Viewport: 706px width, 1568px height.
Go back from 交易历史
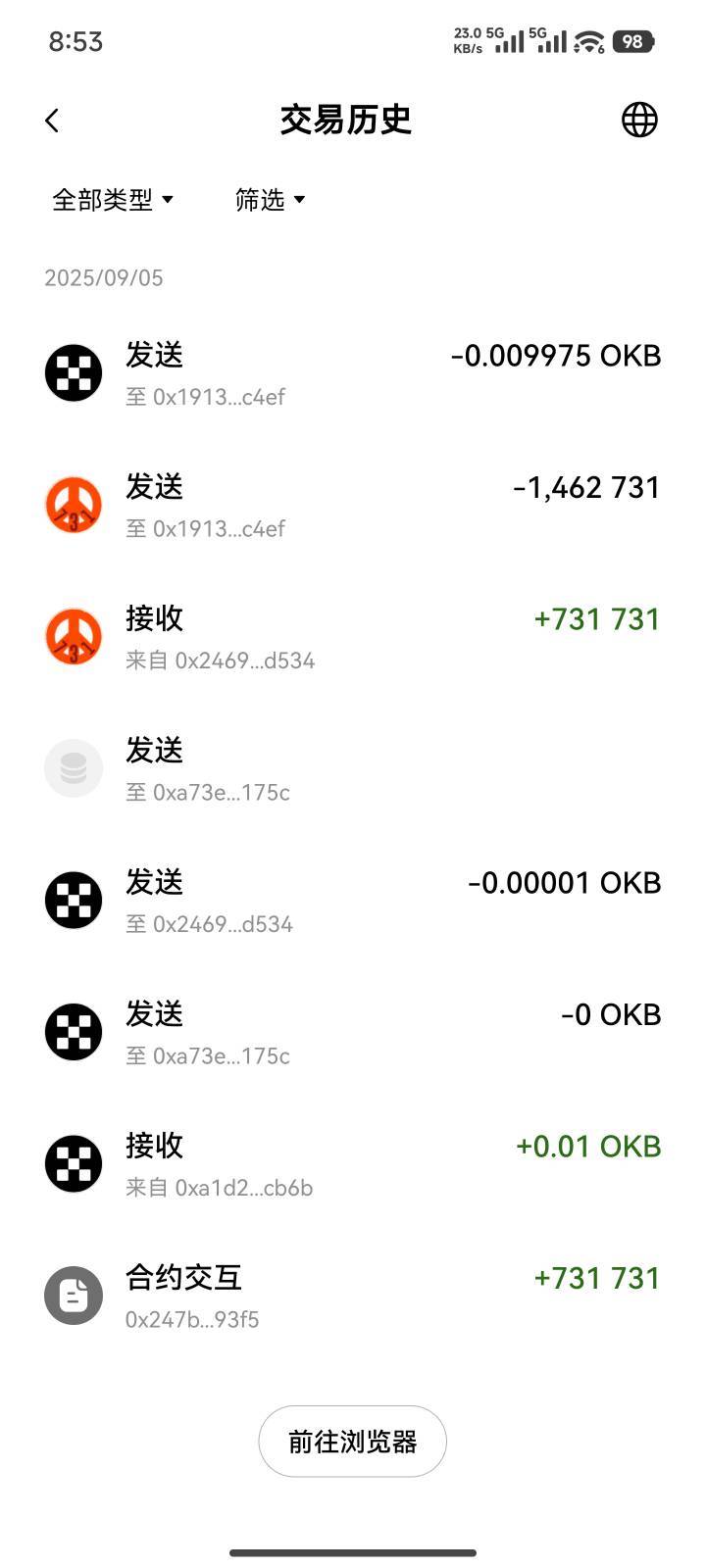(x=52, y=121)
